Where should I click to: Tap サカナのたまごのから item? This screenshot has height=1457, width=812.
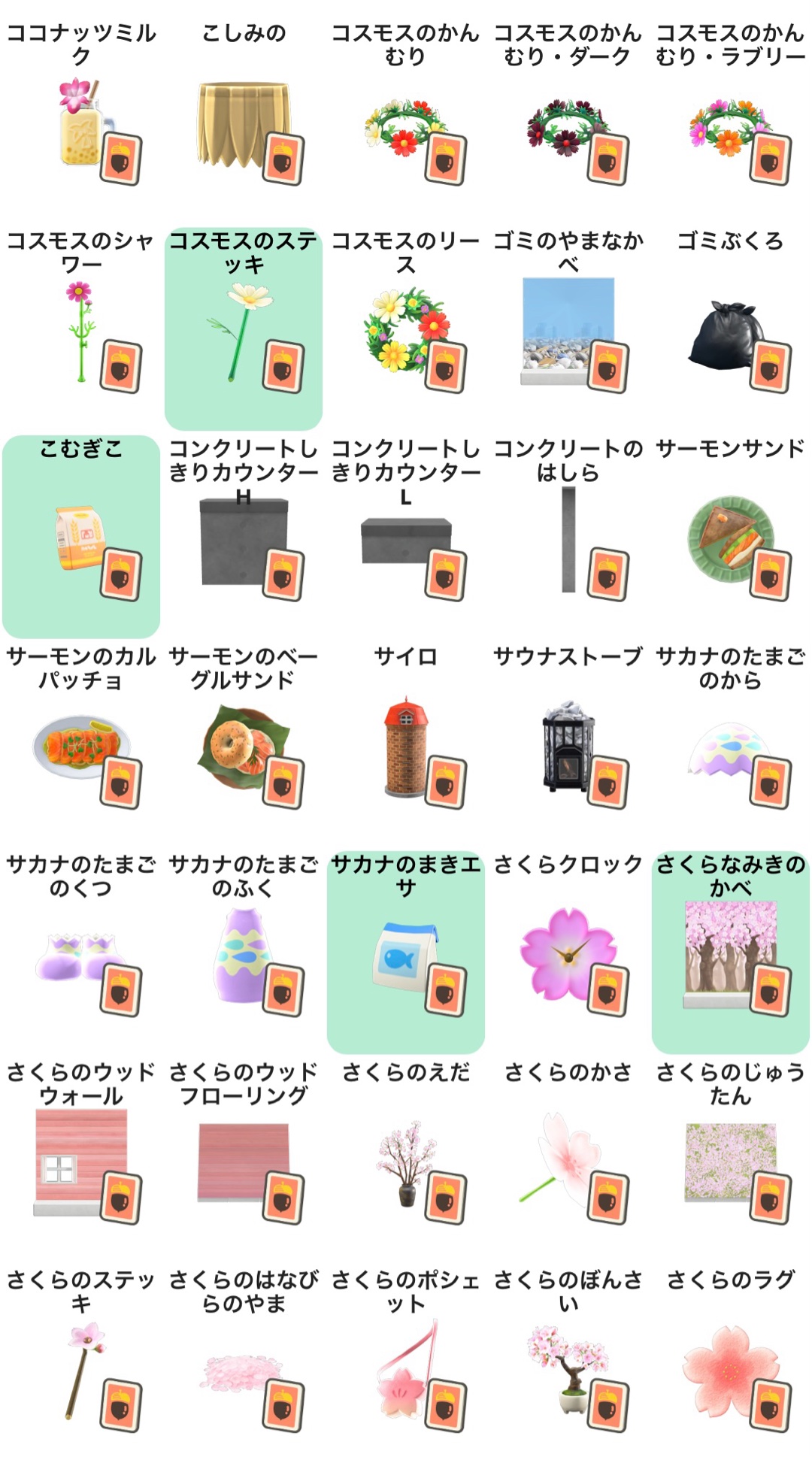click(731, 744)
